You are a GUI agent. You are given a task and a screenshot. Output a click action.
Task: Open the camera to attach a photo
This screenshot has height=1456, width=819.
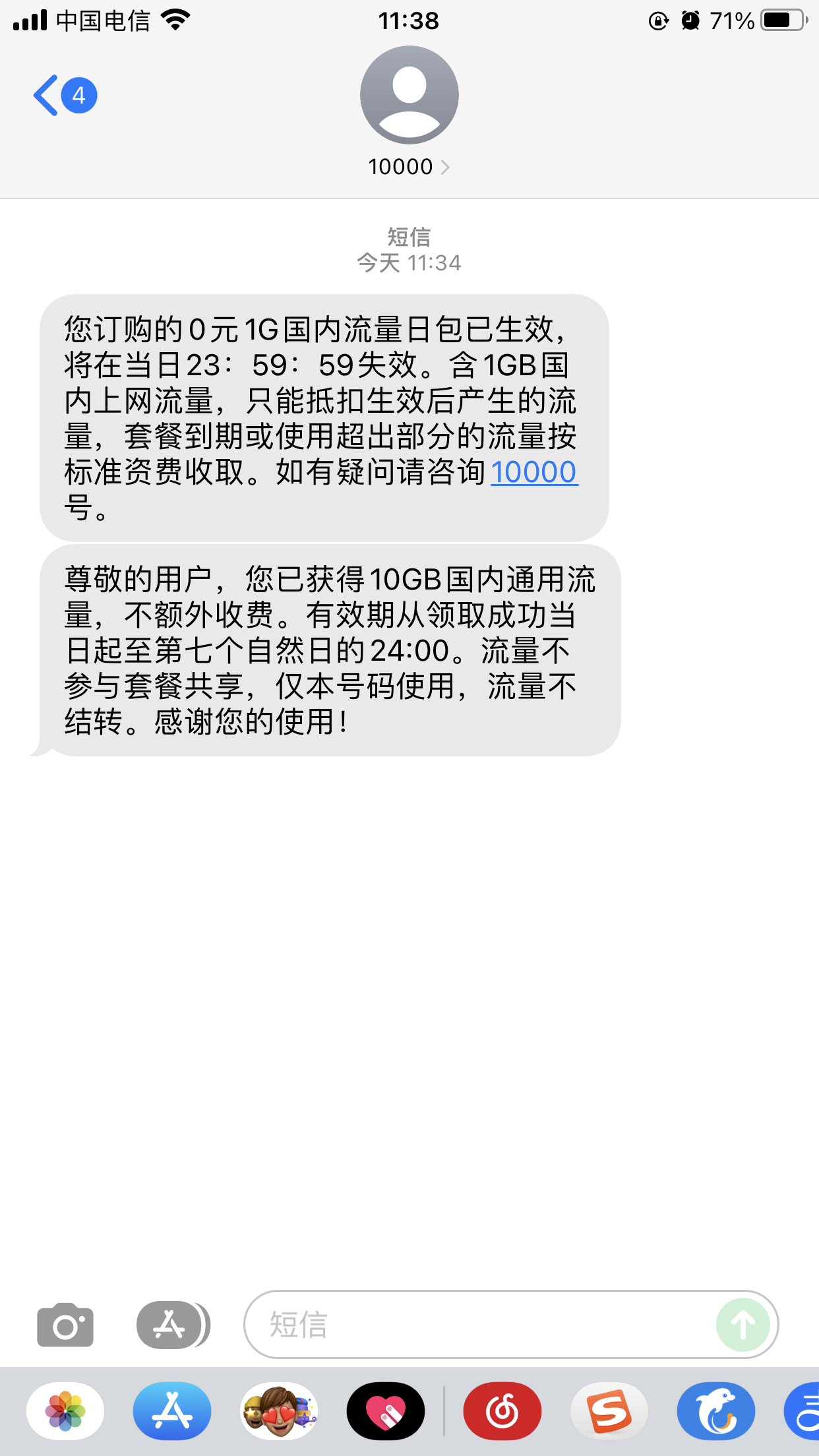pos(65,1324)
